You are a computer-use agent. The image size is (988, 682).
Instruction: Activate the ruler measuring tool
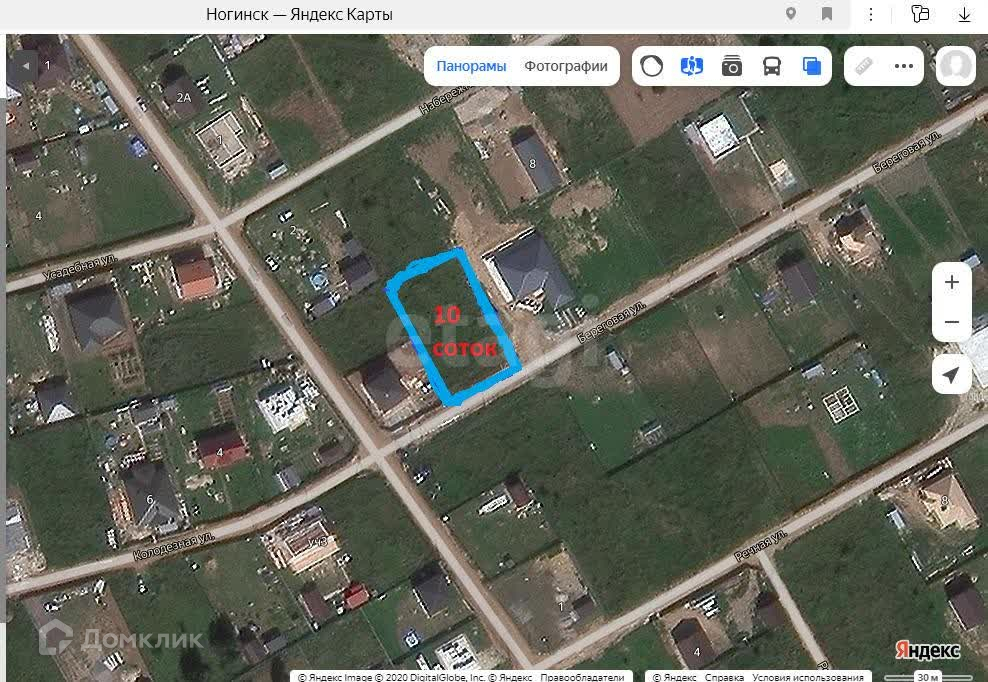point(864,66)
